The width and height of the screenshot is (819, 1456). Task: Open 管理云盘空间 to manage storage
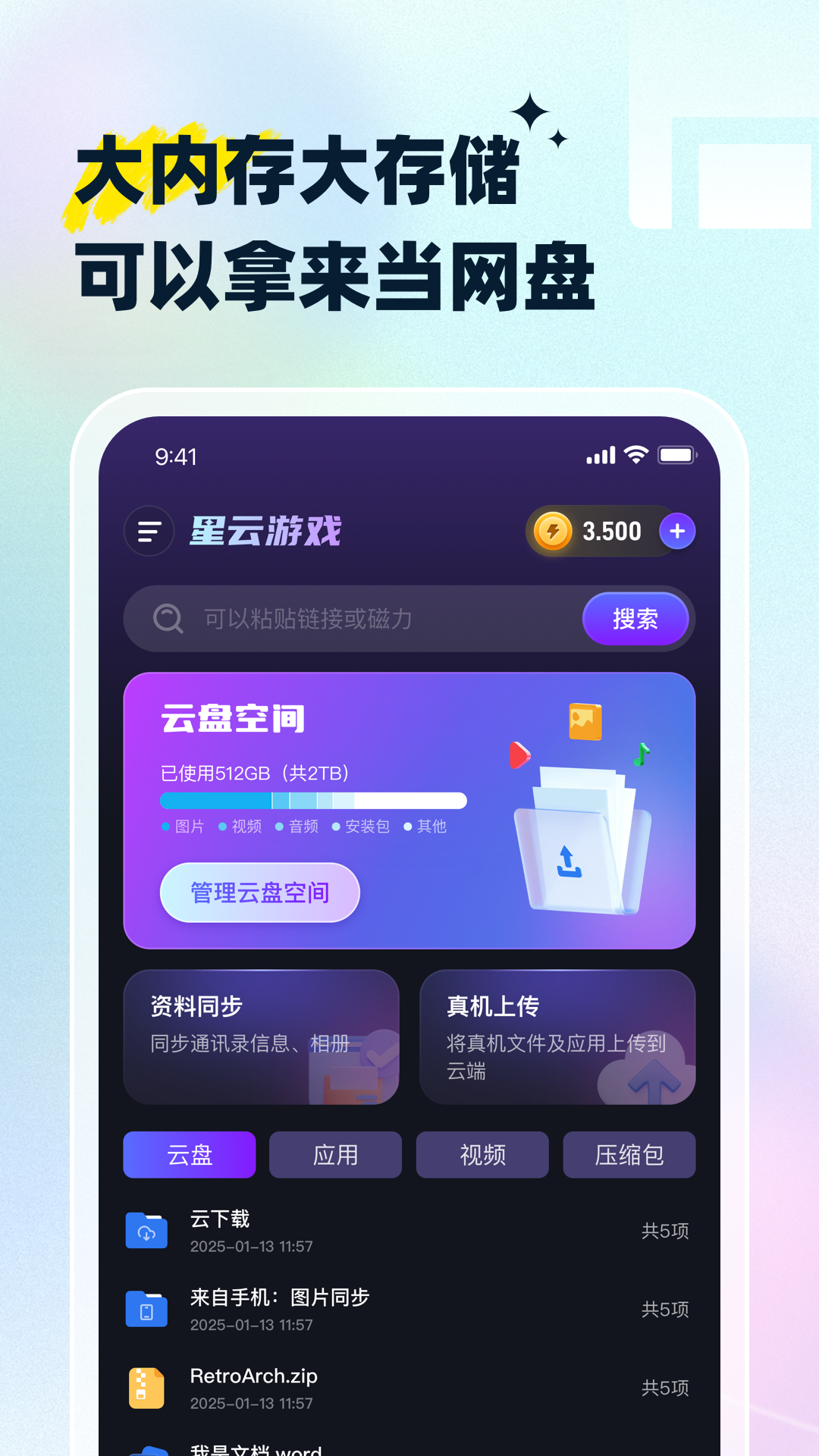tap(260, 893)
